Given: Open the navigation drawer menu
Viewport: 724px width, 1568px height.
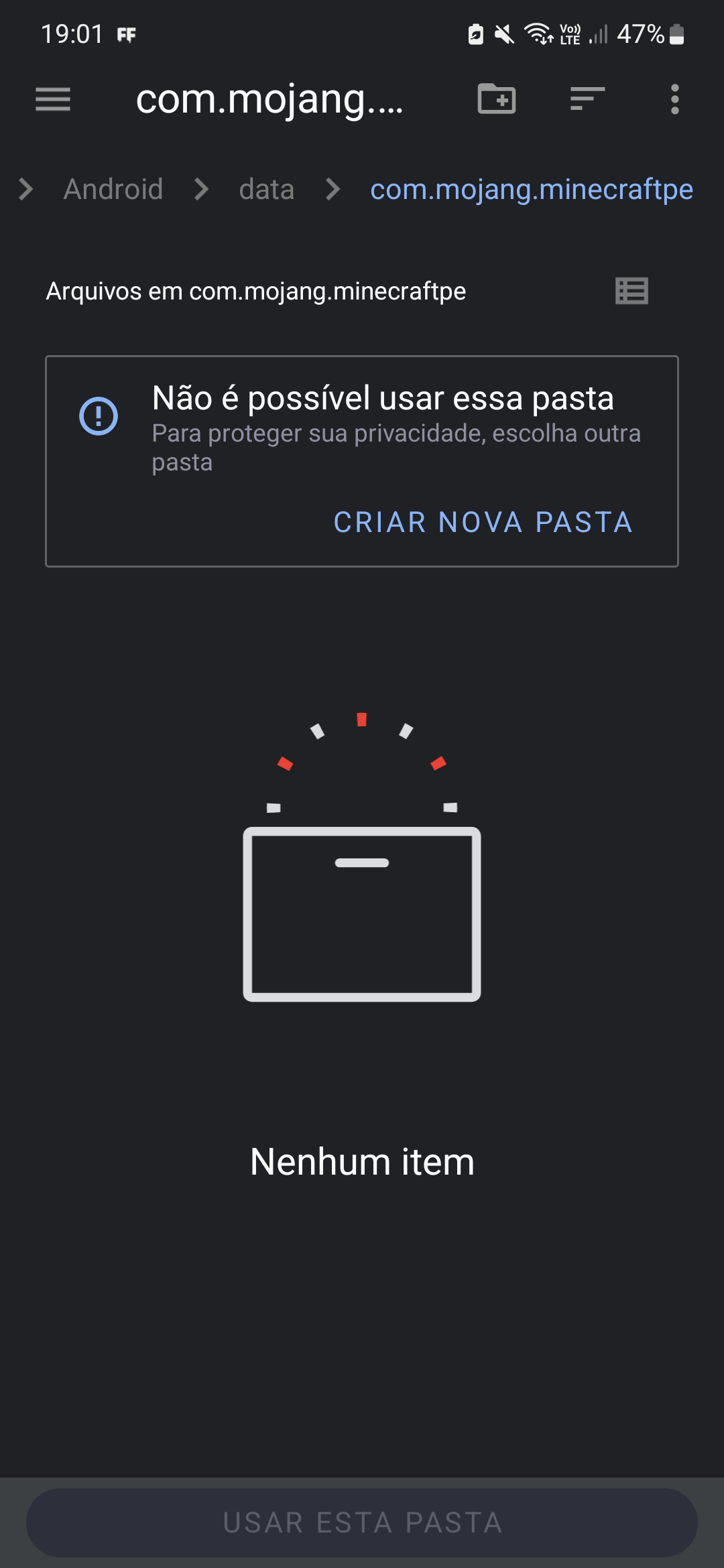Looking at the screenshot, I should coord(53,99).
